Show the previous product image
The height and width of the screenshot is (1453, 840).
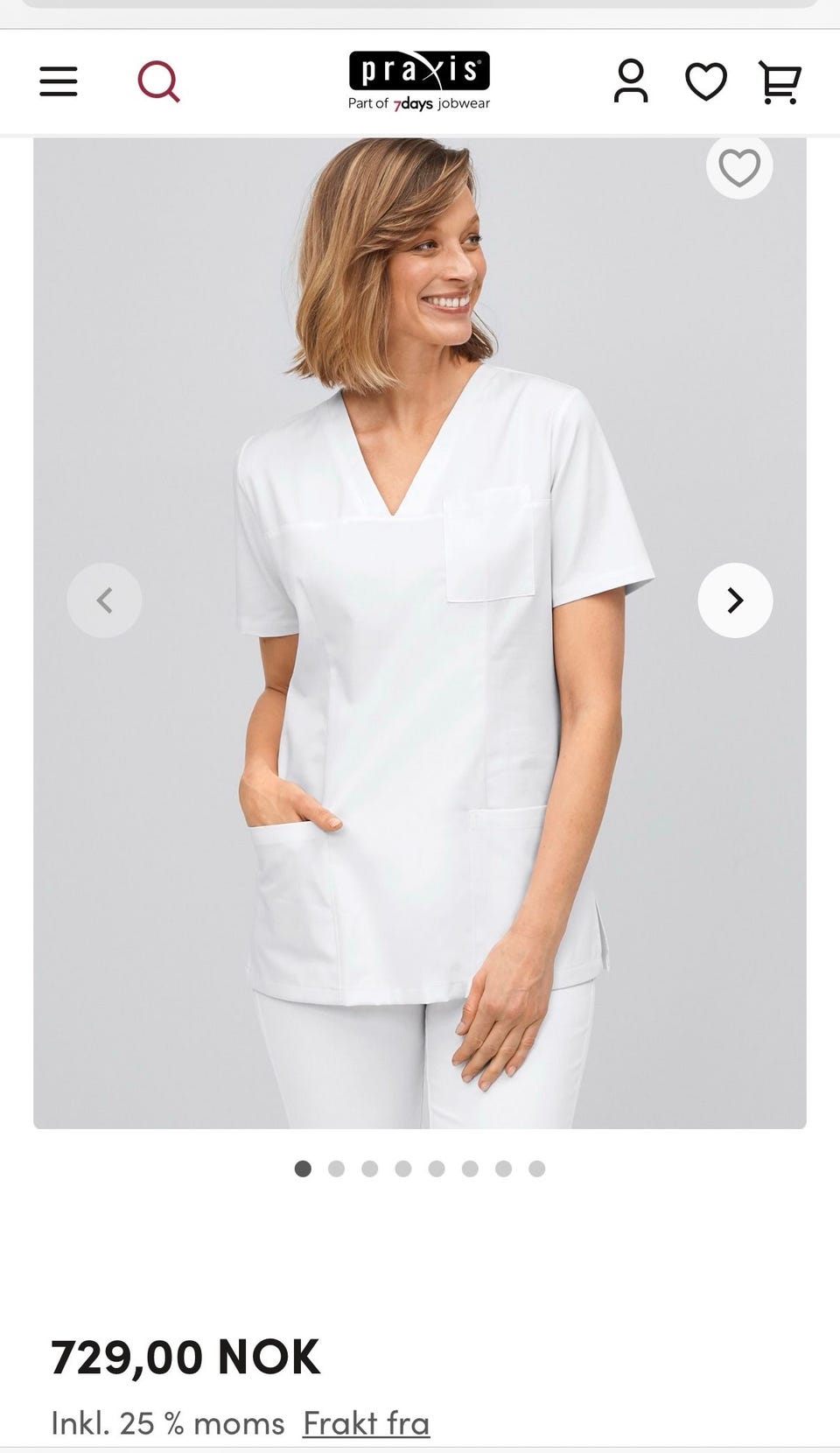pyautogui.click(x=105, y=600)
